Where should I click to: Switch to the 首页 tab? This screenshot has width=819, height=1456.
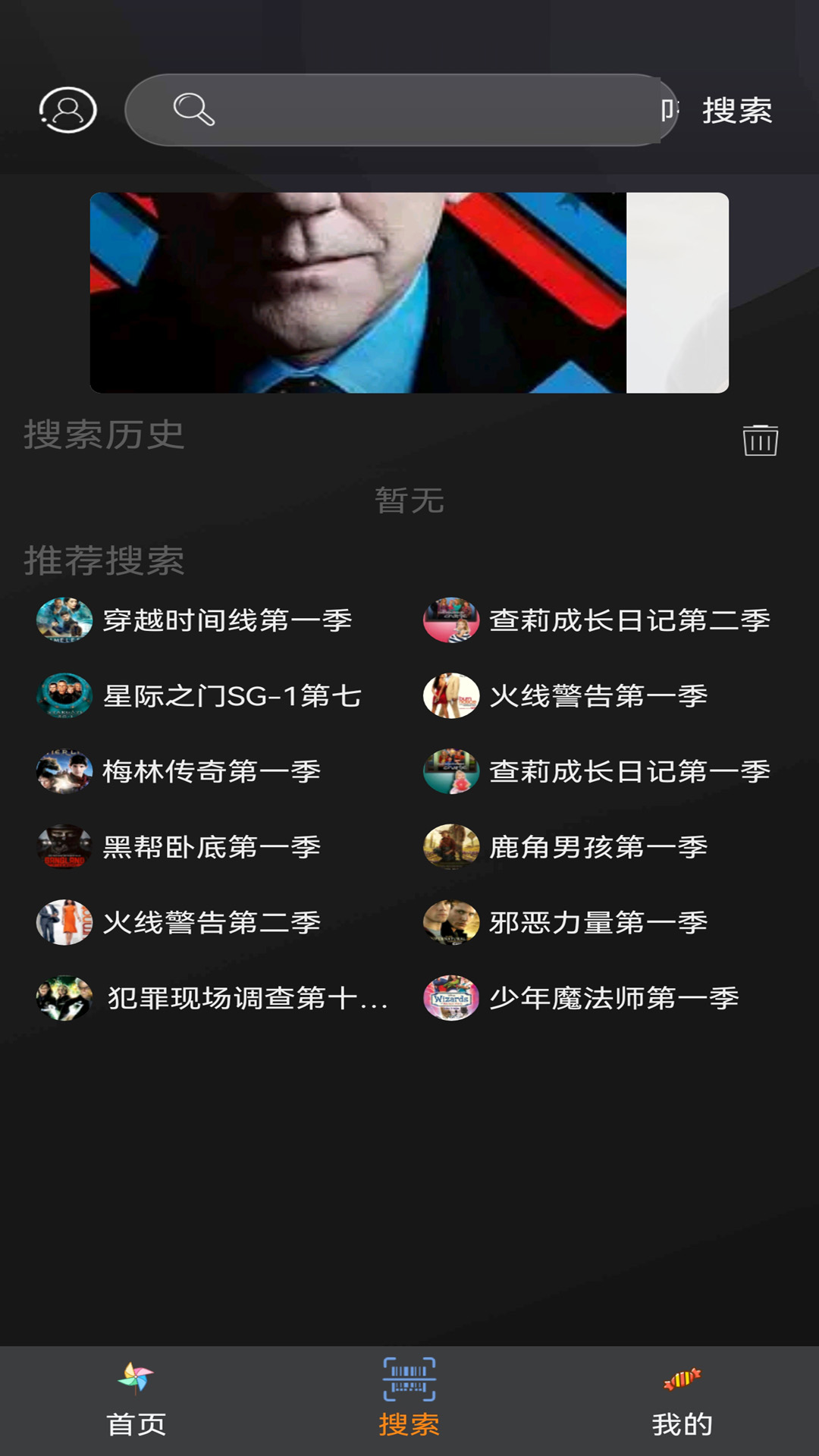tap(136, 1400)
